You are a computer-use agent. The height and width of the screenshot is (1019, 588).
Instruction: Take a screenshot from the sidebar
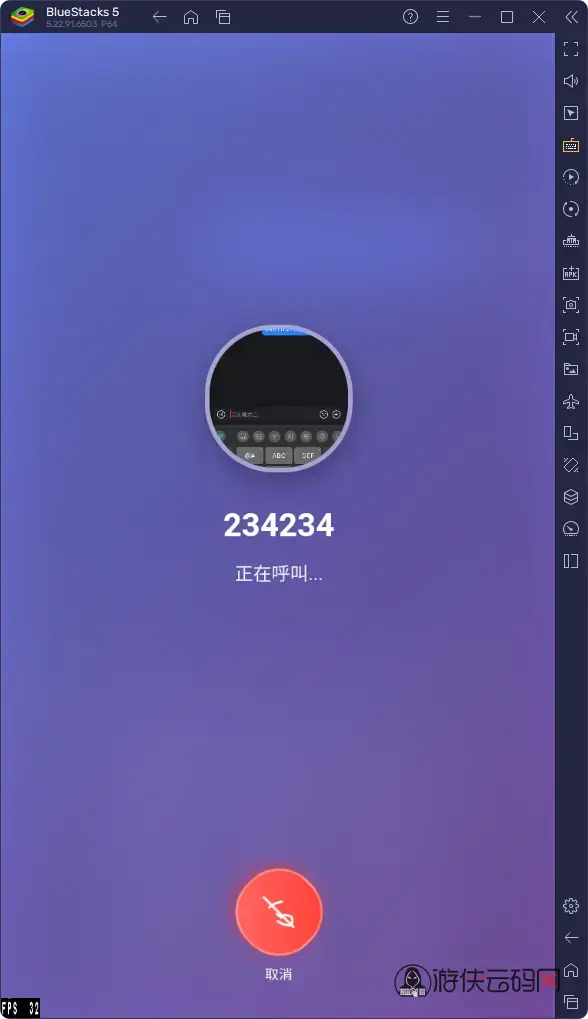570,305
